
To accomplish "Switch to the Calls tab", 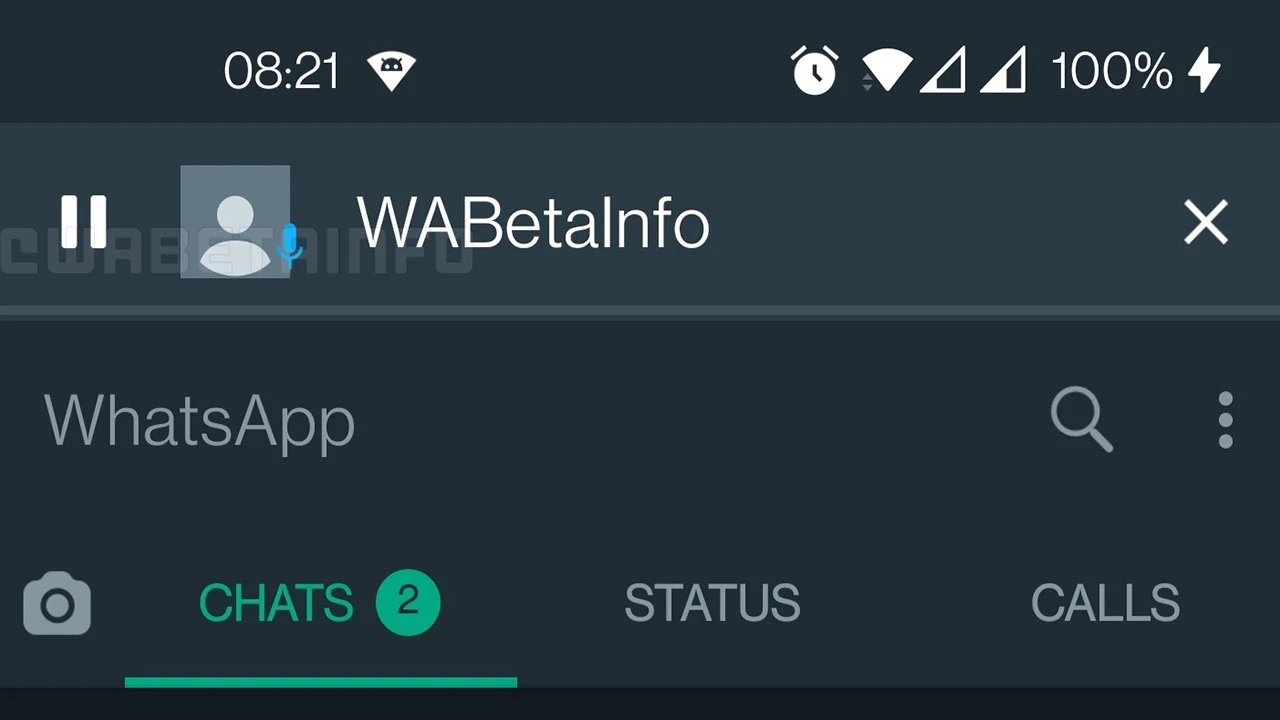I will click(x=1105, y=603).
